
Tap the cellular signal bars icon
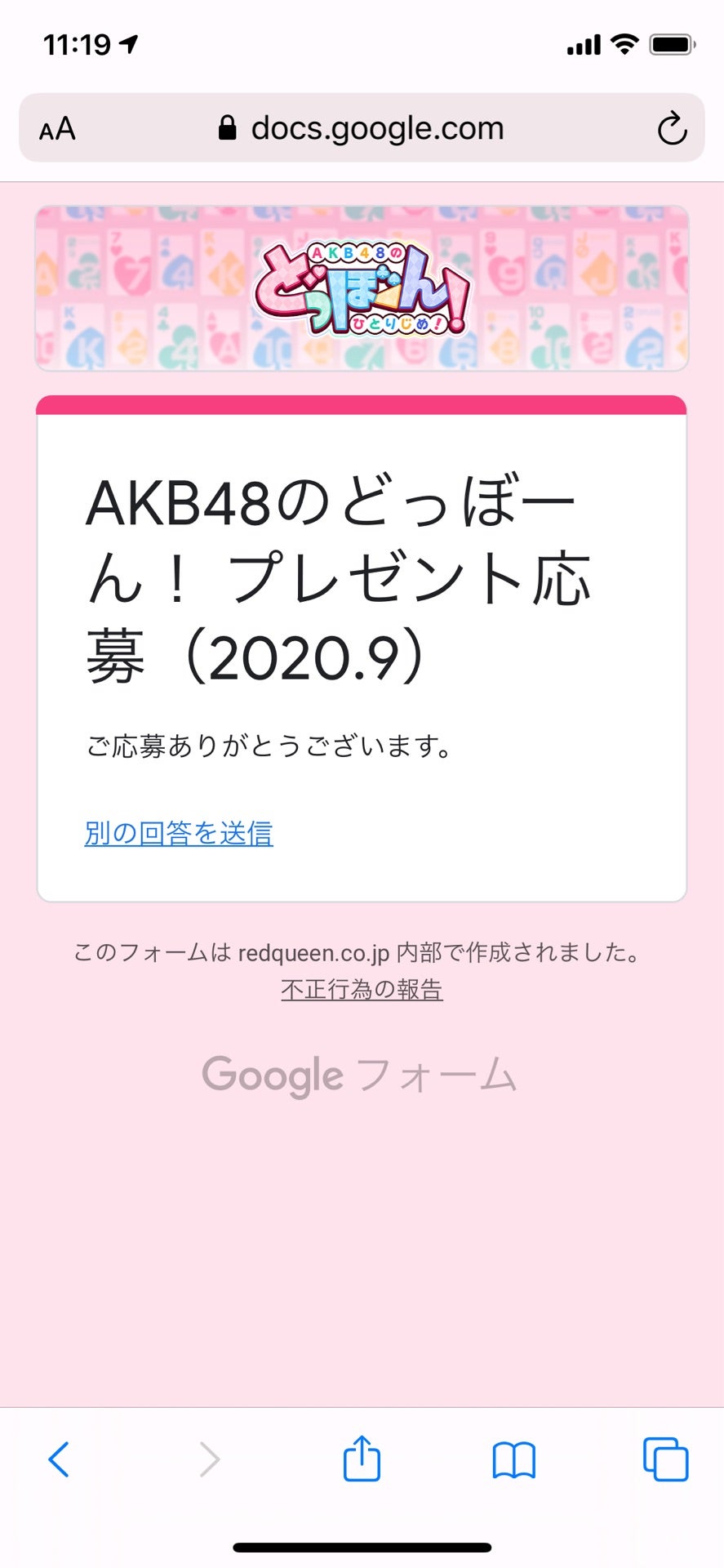[x=582, y=47]
